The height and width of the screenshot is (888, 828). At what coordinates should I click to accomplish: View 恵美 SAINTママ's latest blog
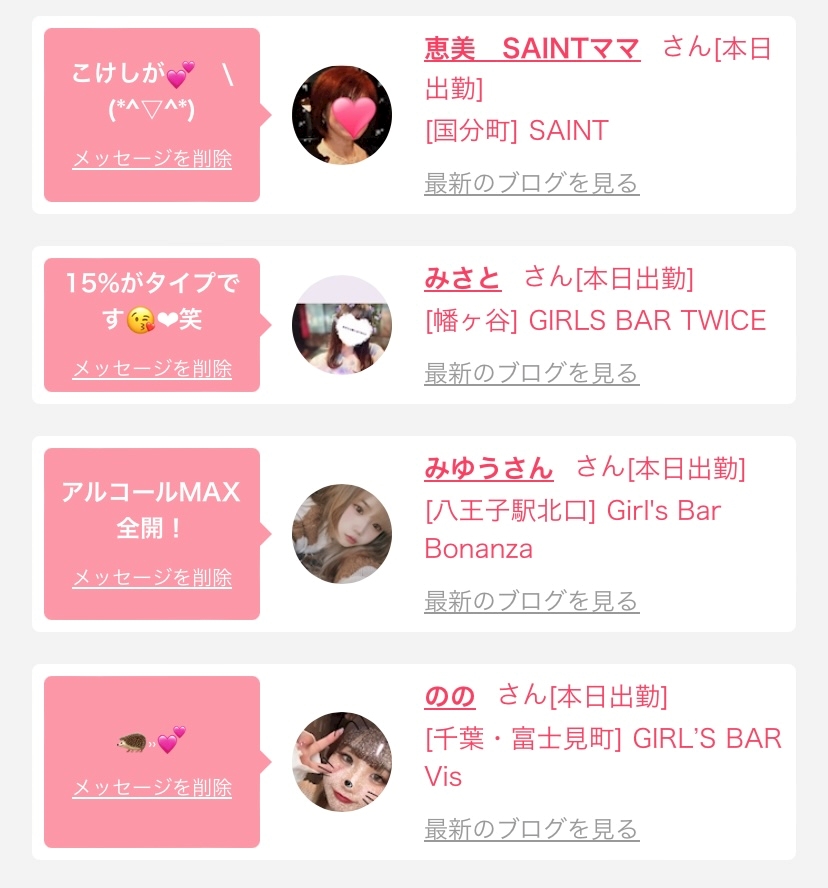pyautogui.click(x=531, y=184)
